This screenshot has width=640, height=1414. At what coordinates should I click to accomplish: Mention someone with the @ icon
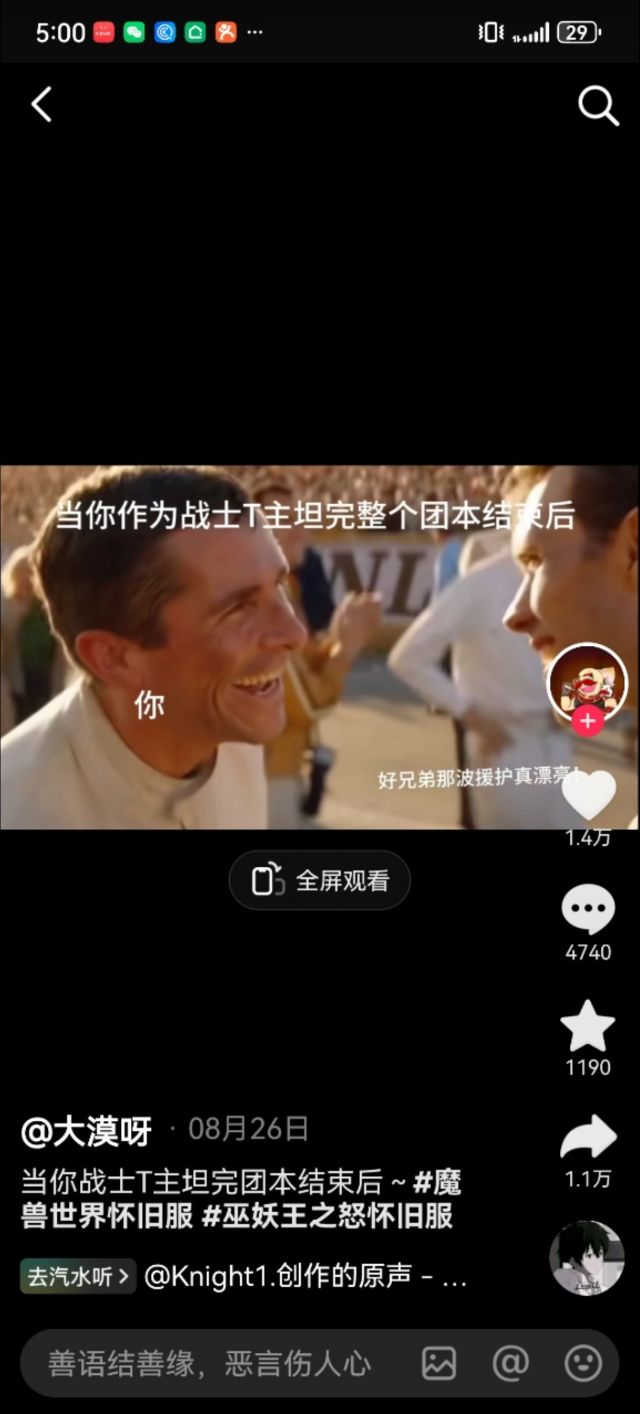510,1363
